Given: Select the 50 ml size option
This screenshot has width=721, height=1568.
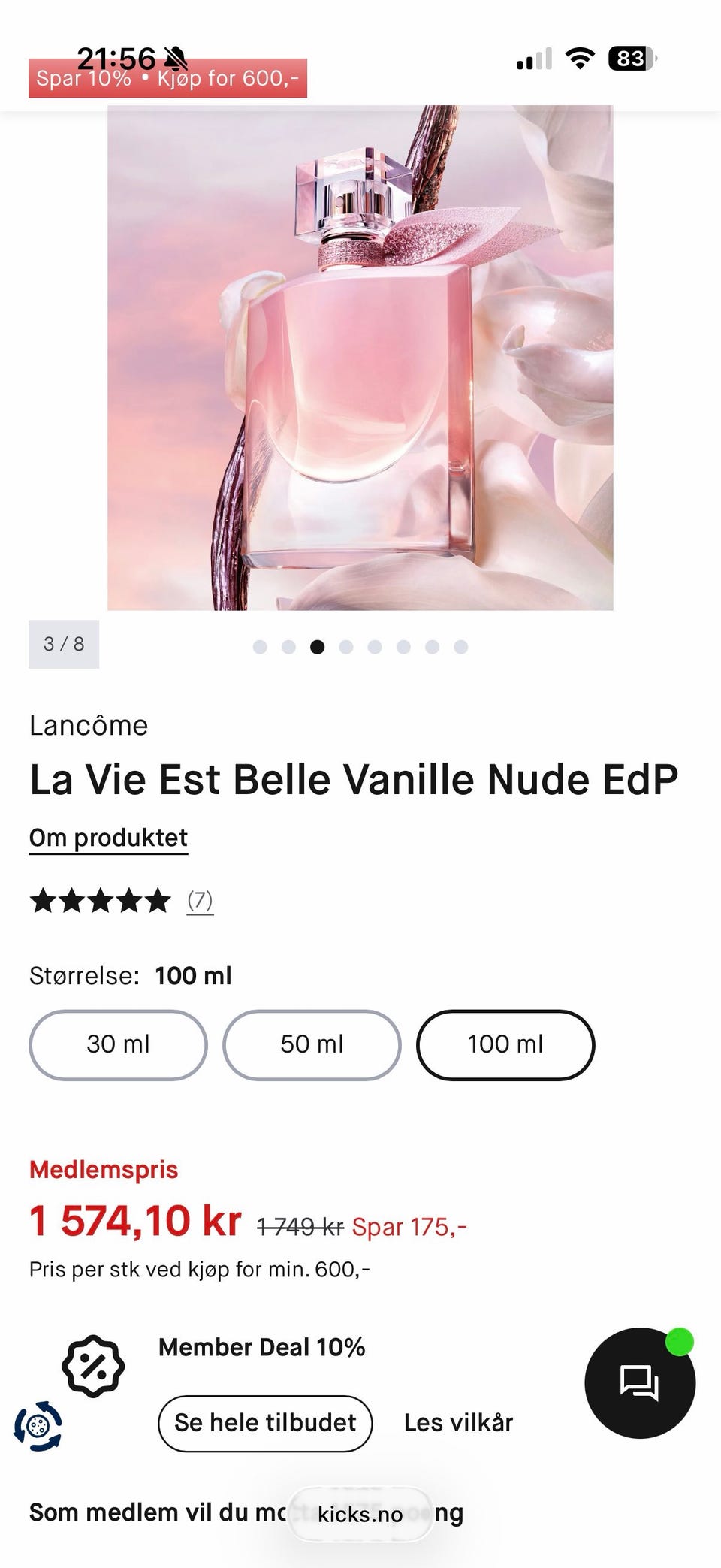Looking at the screenshot, I should 312,1044.
